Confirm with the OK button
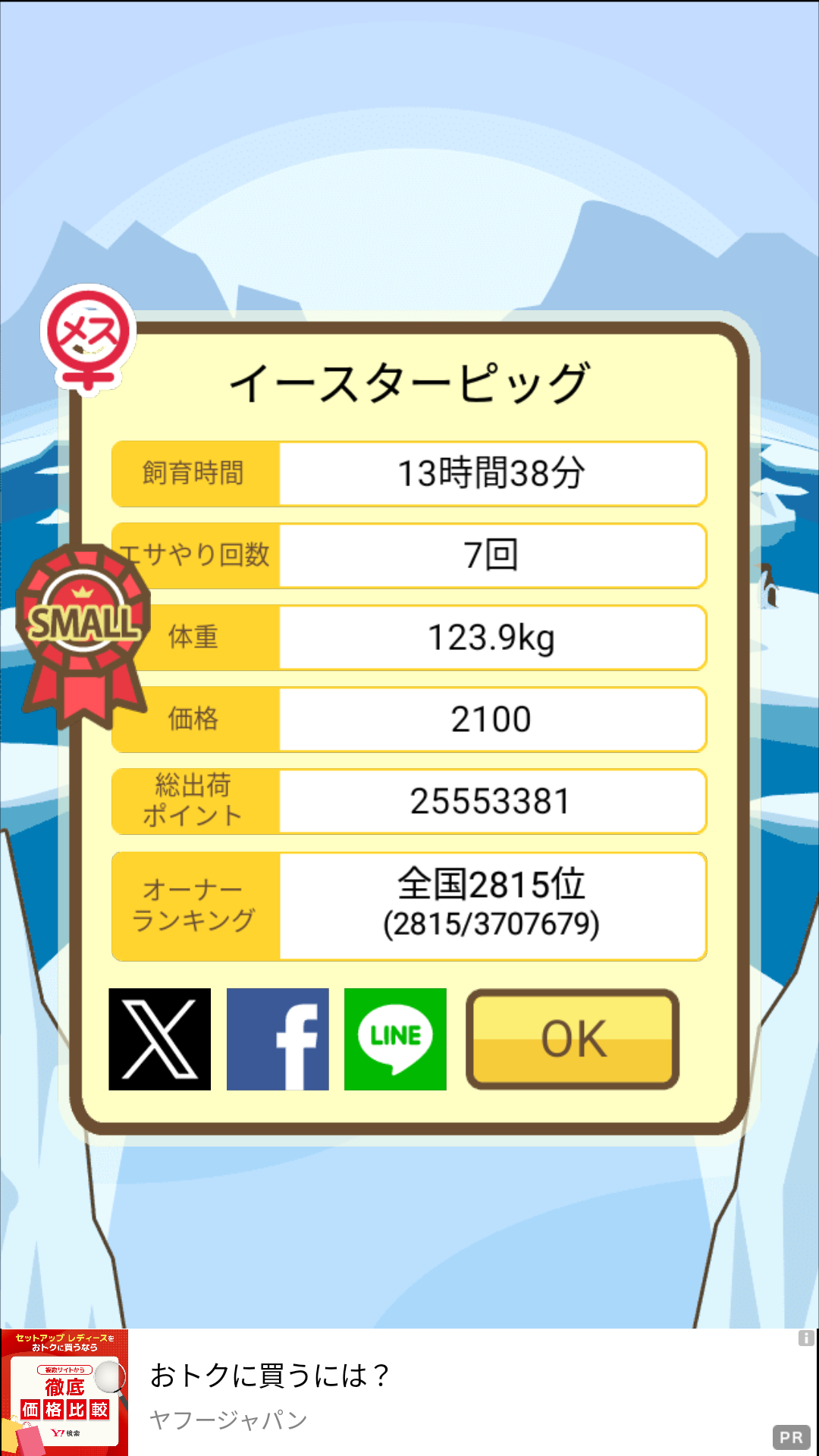This screenshot has height=1456, width=819. click(573, 1039)
